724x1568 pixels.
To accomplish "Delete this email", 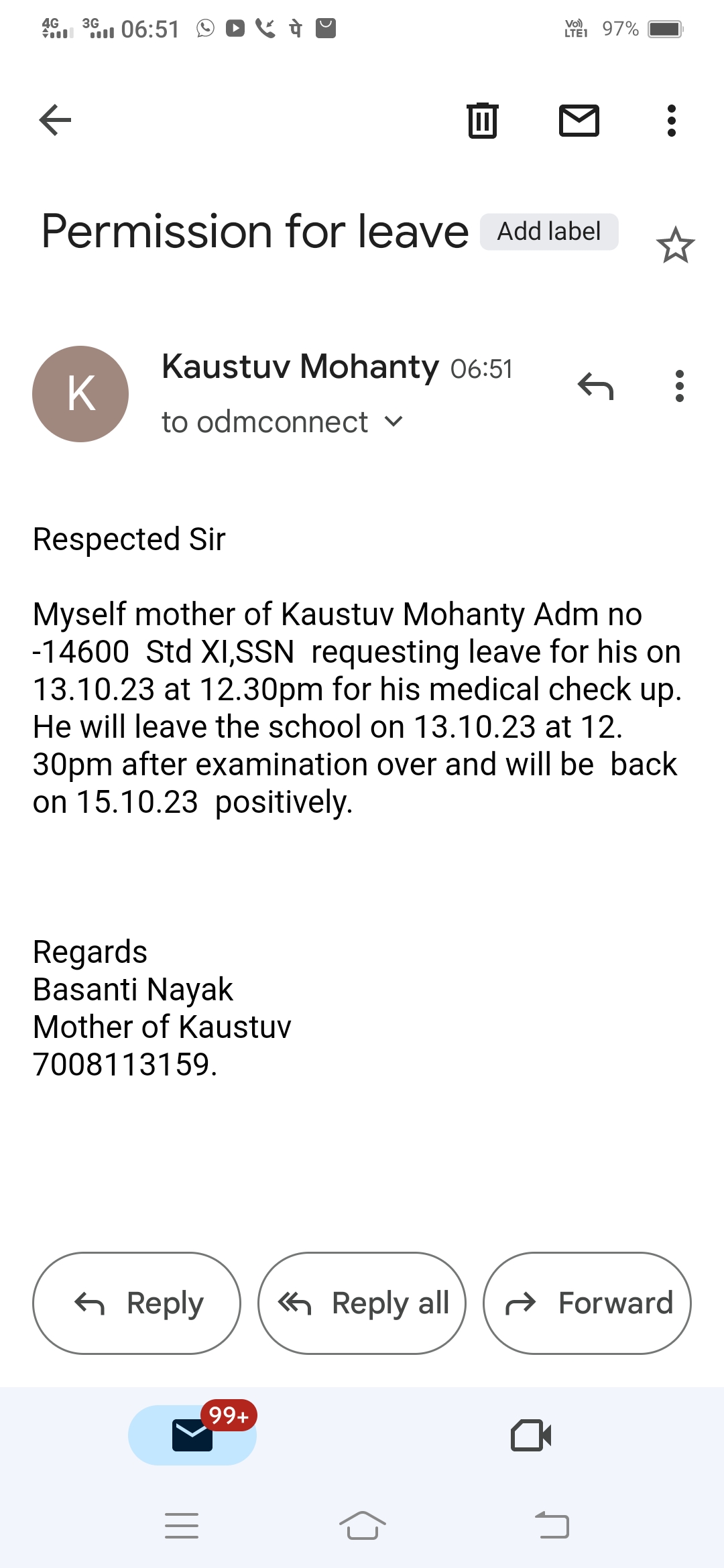I will [x=482, y=121].
